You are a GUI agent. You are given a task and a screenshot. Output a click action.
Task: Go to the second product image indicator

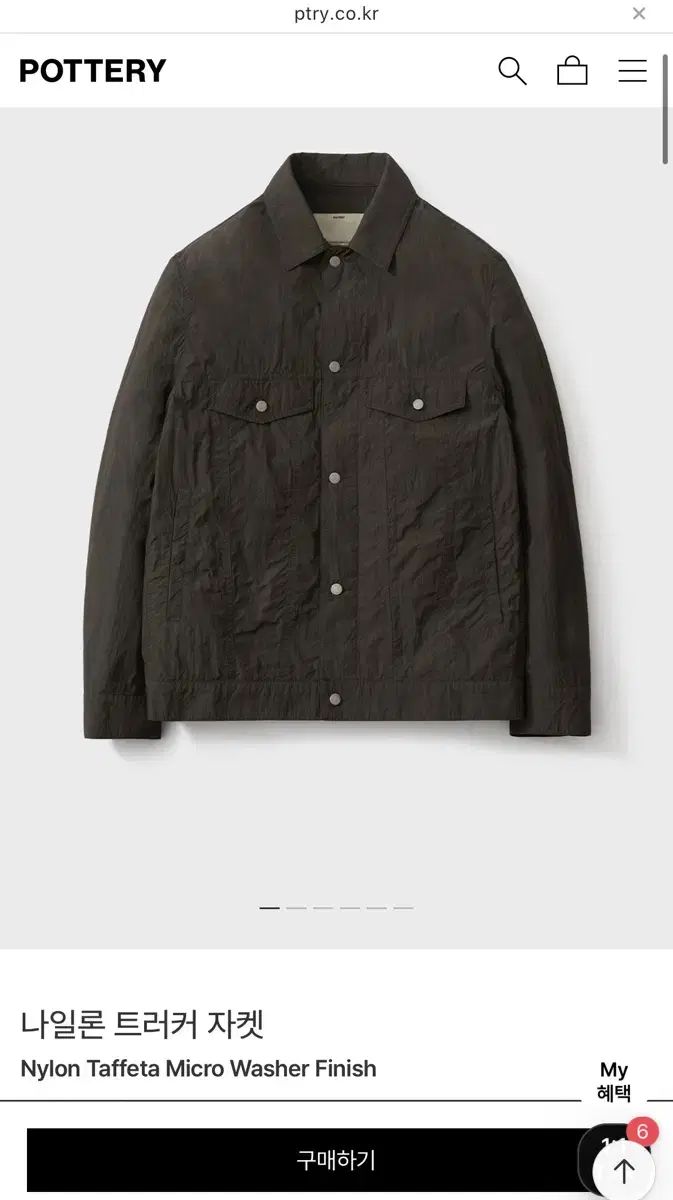pyautogui.click(x=296, y=908)
